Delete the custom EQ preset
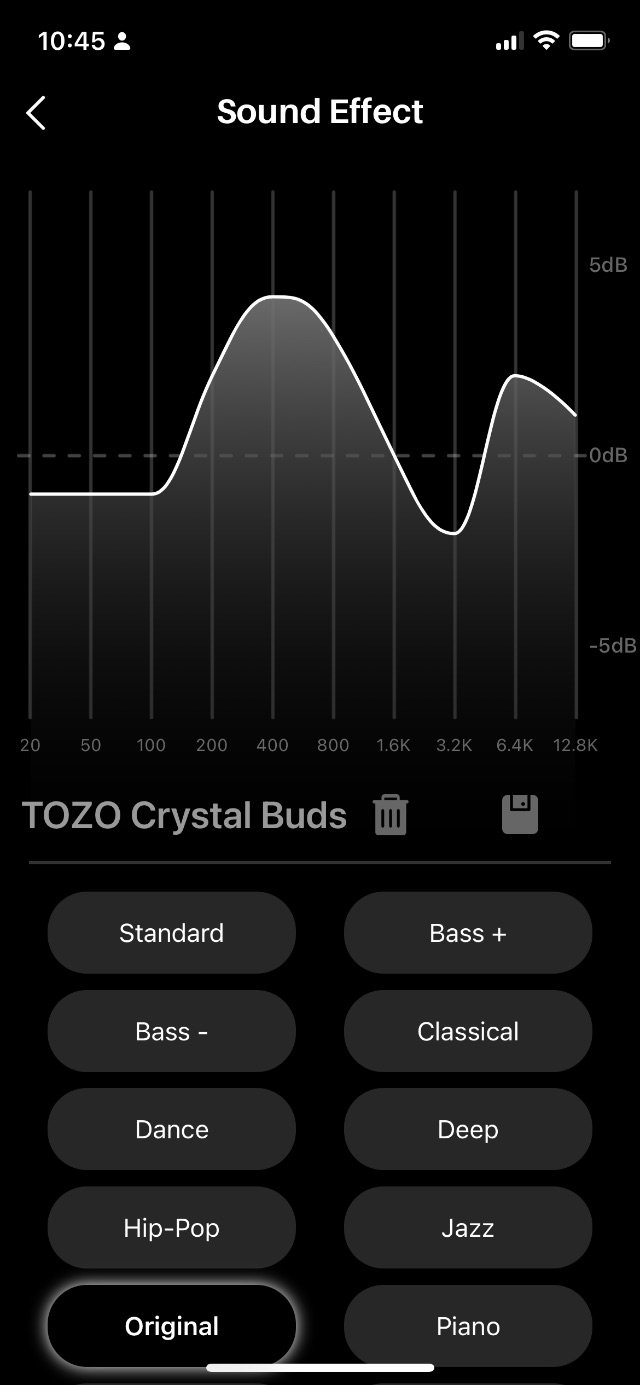640x1385 pixels. pyautogui.click(x=390, y=815)
